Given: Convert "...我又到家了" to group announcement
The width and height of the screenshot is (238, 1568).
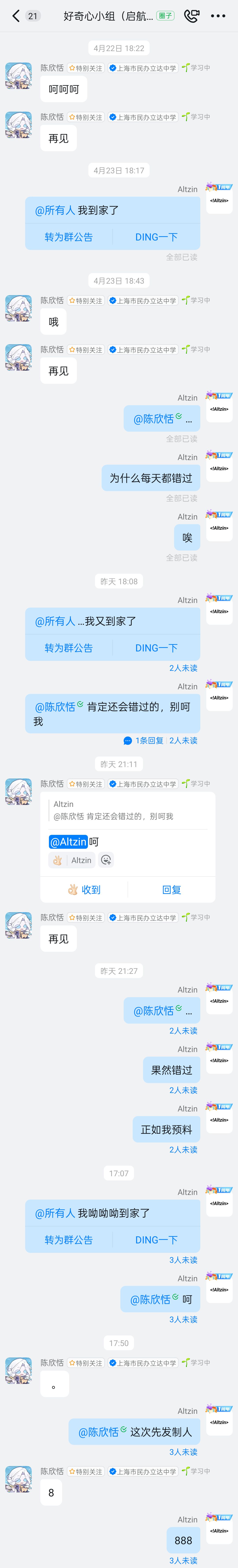Looking at the screenshot, I should [69, 648].
